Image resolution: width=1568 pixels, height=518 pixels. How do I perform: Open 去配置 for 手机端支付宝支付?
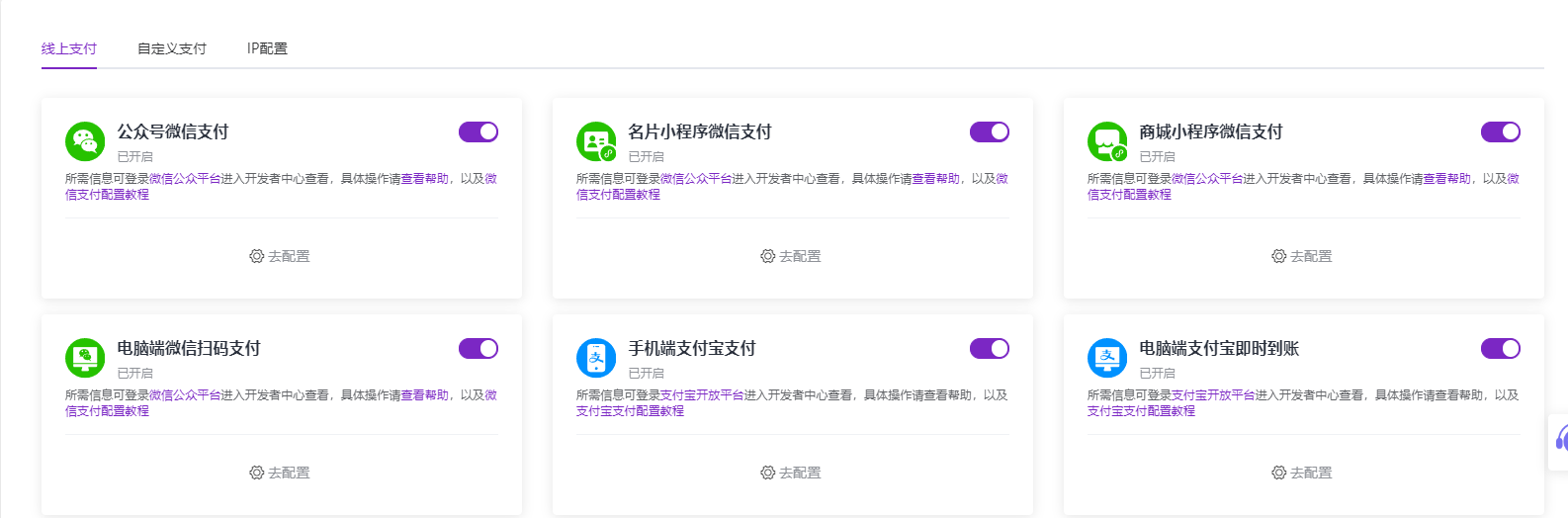pos(791,473)
